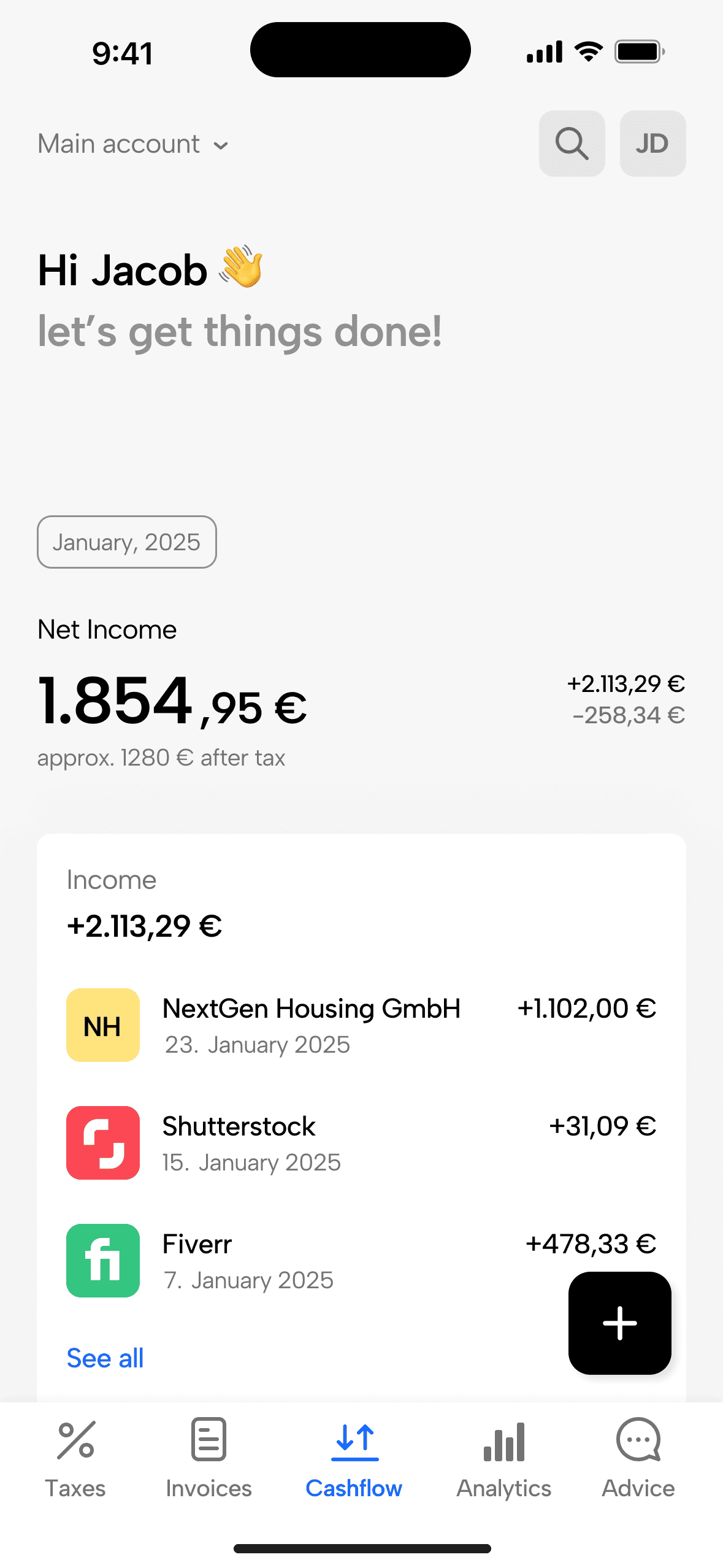The width and height of the screenshot is (723, 1568).
Task: Expand the Main account dropdown
Action: pos(133,144)
